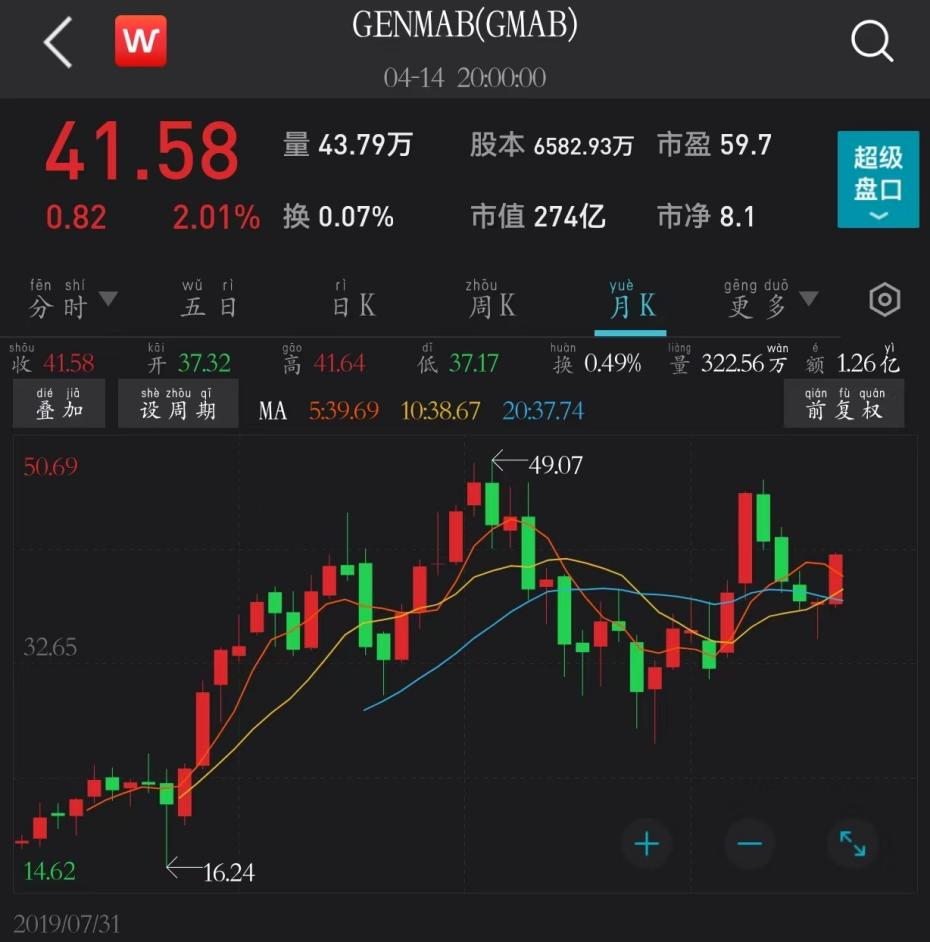The width and height of the screenshot is (930, 942).
Task: Select the 月K monthly chart tab
Action: click(x=632, y=300)
